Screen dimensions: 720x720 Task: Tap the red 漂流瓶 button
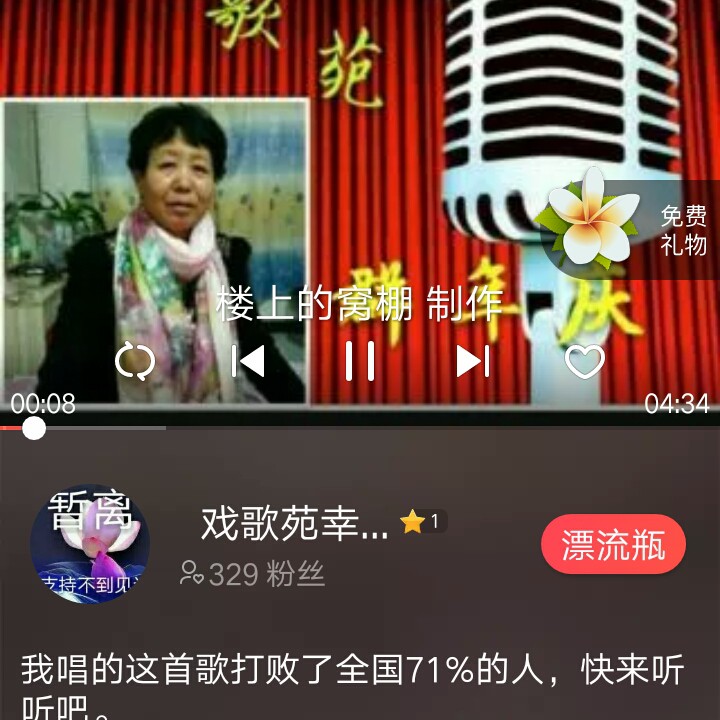pyautogui.click(x=613, y=546)
